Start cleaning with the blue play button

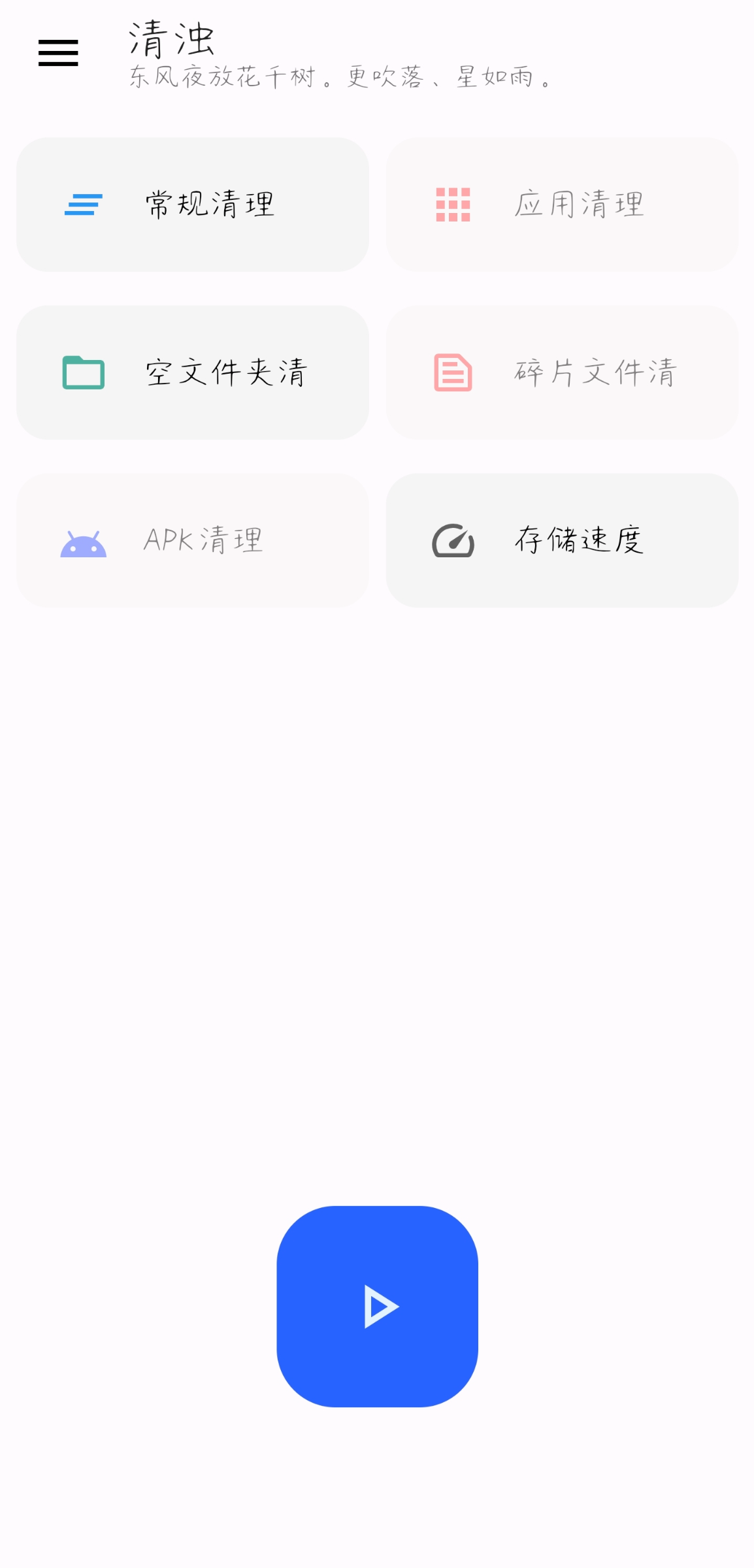[x=378, y=1307]
